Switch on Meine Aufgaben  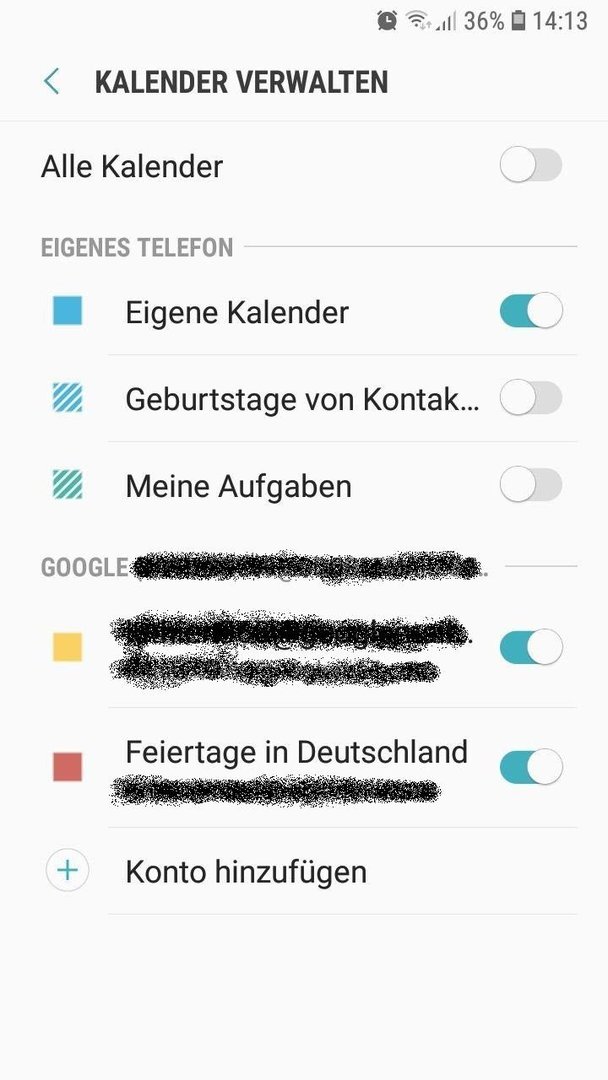tap(531, 486)
